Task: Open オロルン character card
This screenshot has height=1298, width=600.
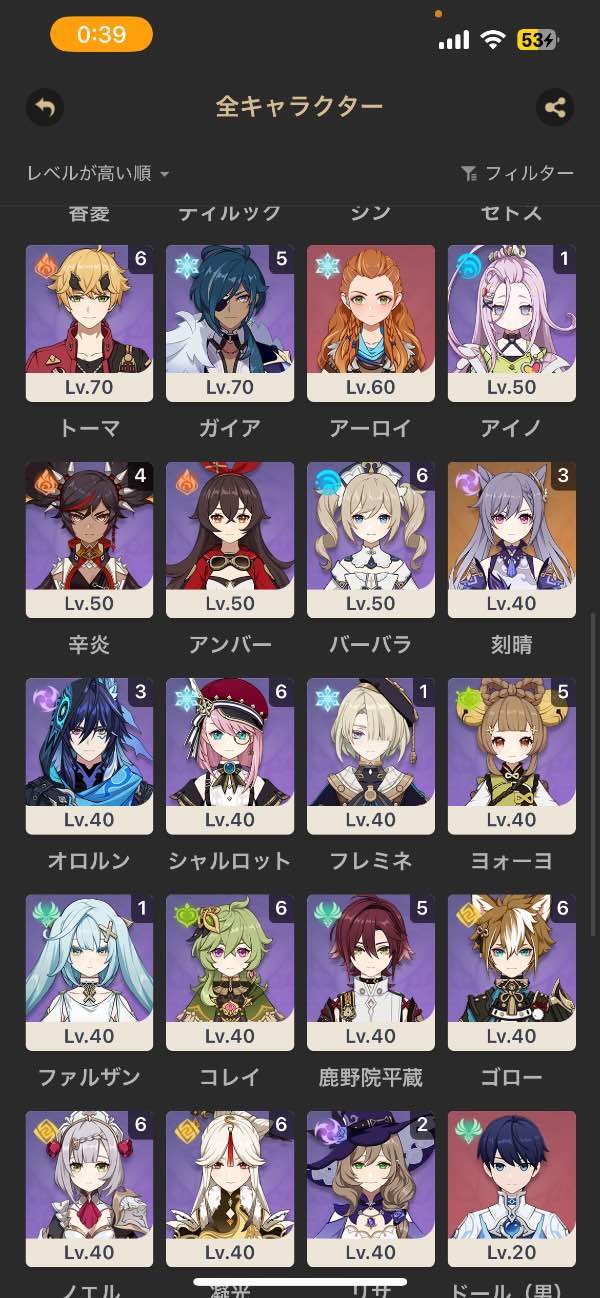Action: (89, 755)
